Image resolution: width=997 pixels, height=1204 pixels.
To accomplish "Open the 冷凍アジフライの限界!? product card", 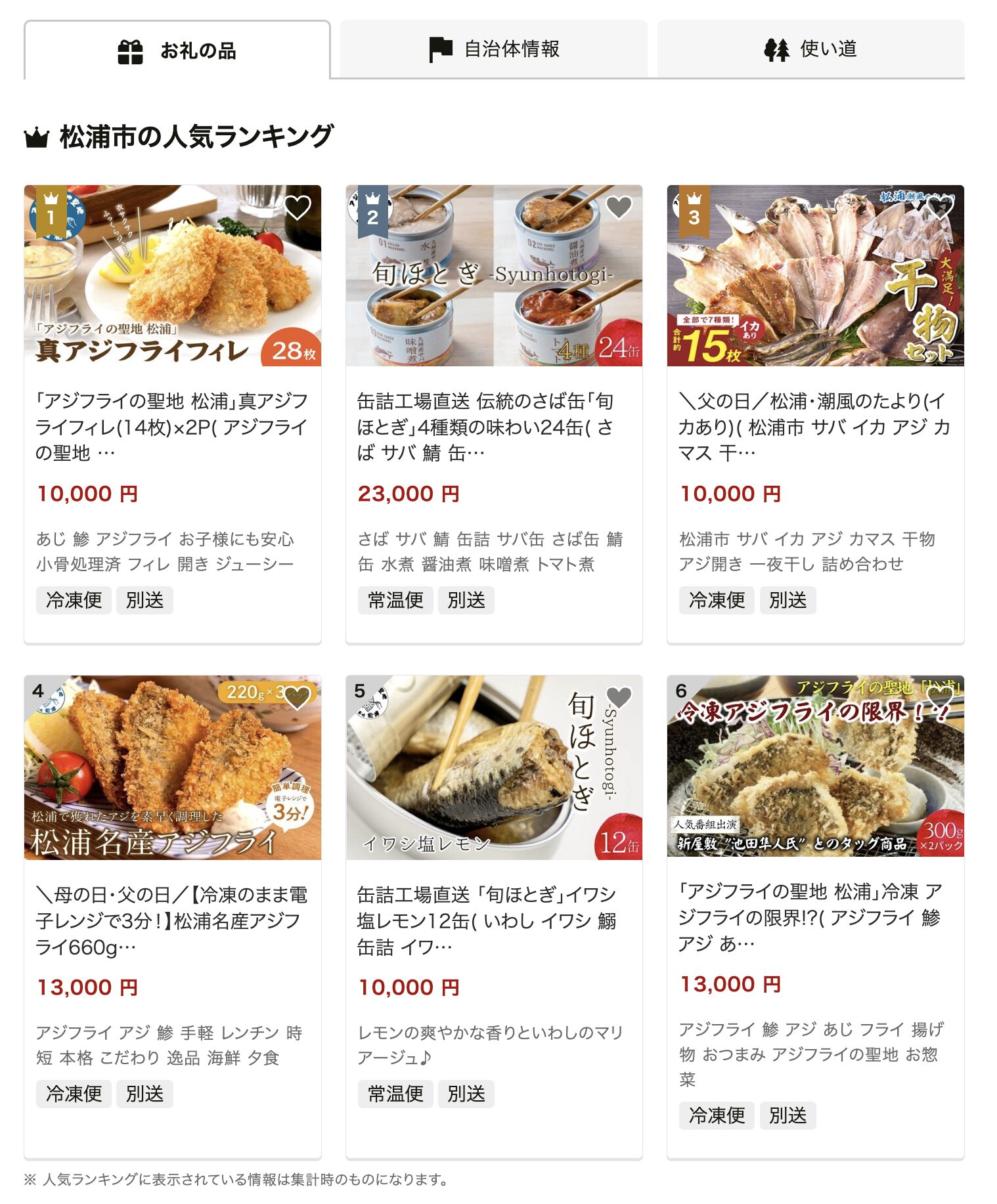I will pyautogui.click(x=814, y=917).
